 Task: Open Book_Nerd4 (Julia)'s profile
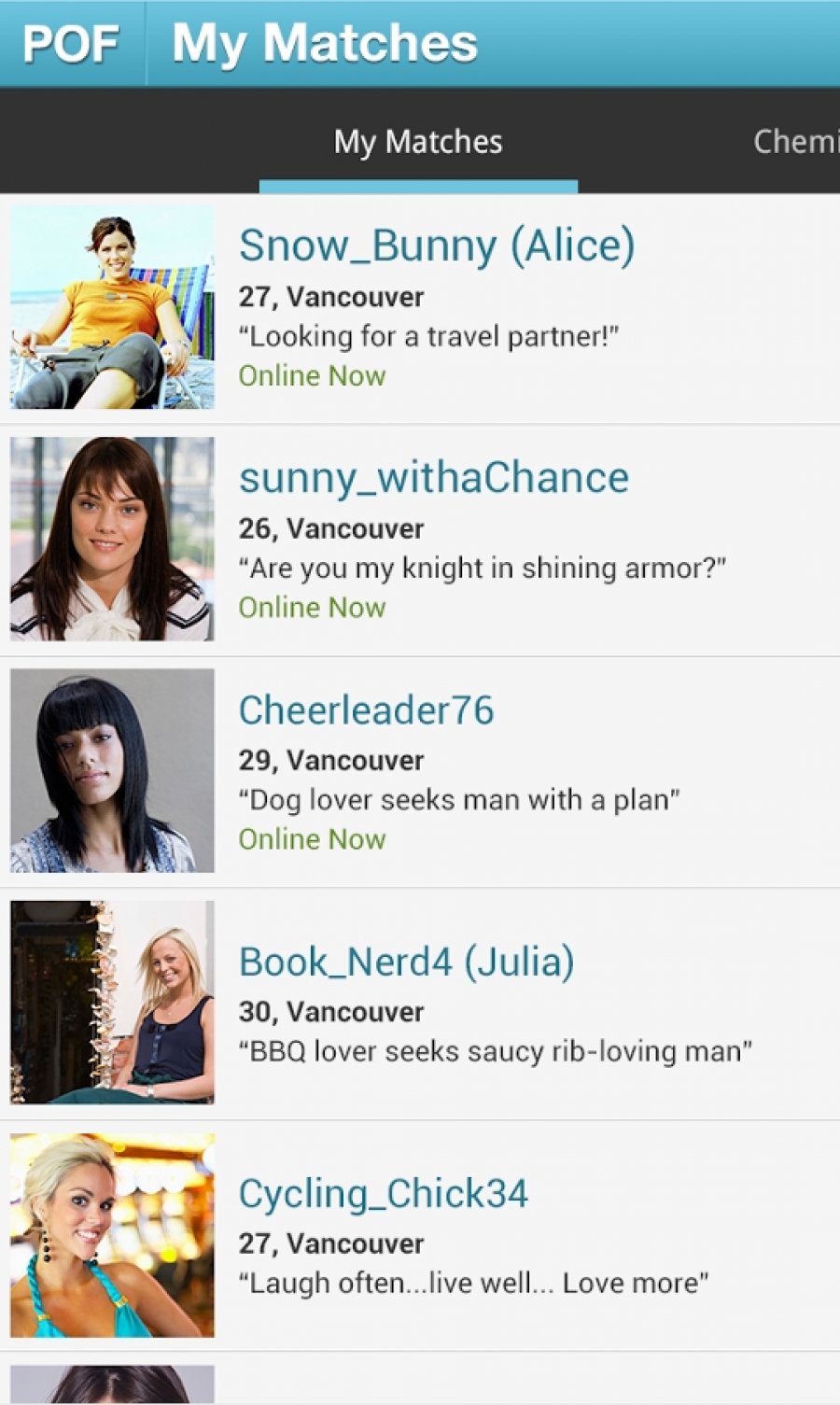pyautogui.click(x=406, y=962)
